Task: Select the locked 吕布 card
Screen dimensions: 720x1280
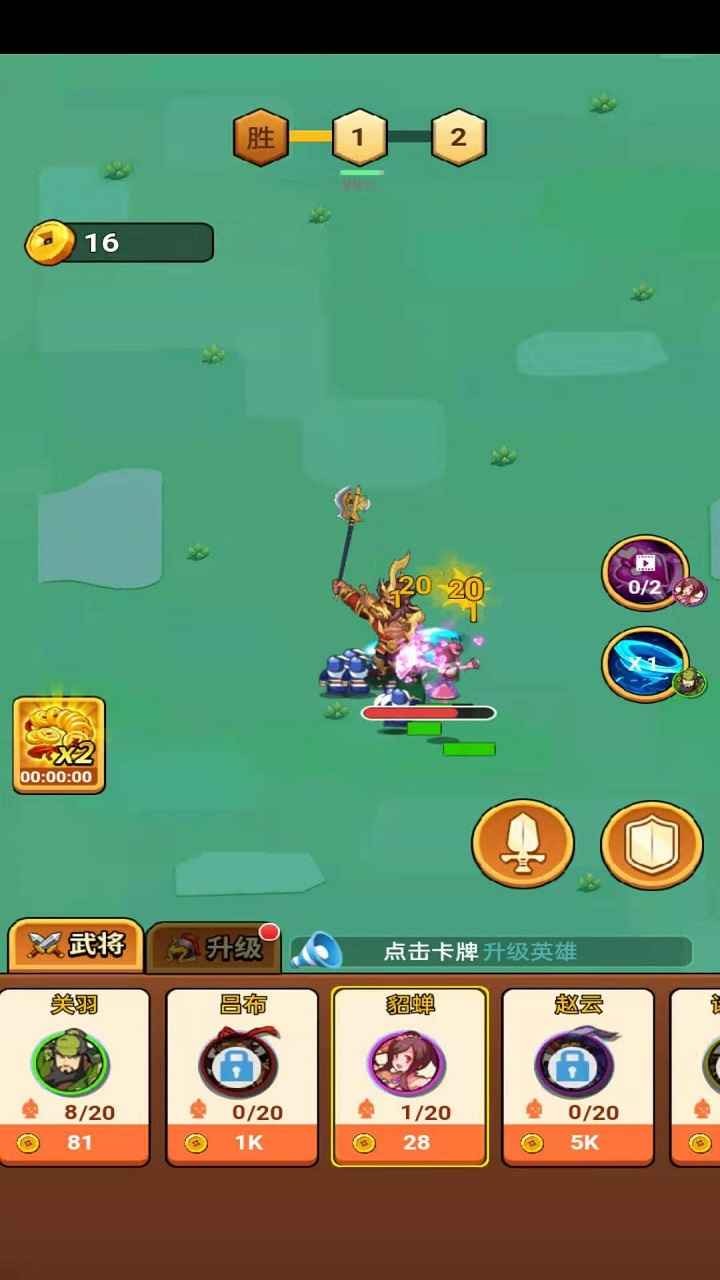Action: click(241, 1076)
